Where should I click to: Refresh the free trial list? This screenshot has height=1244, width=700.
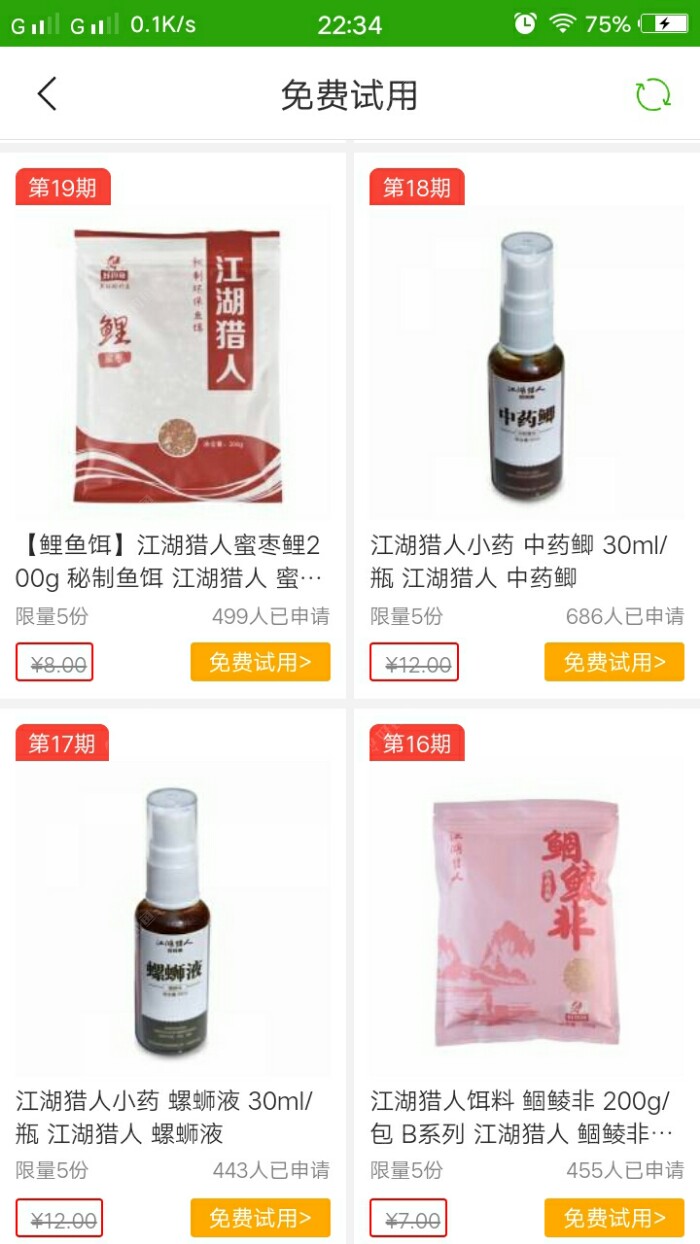[x=653, y=94]
